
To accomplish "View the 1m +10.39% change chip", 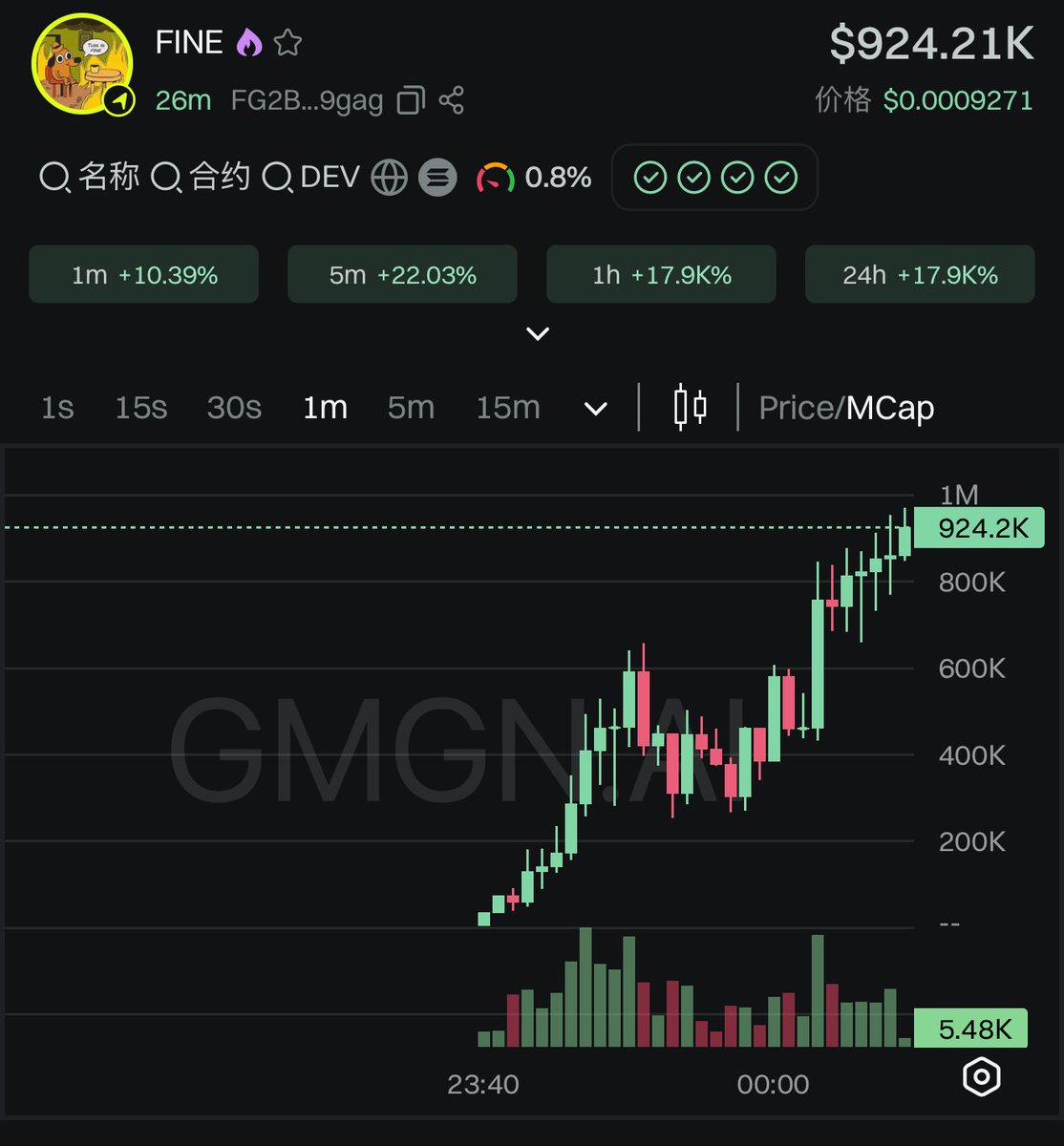I will click(144, 275).
